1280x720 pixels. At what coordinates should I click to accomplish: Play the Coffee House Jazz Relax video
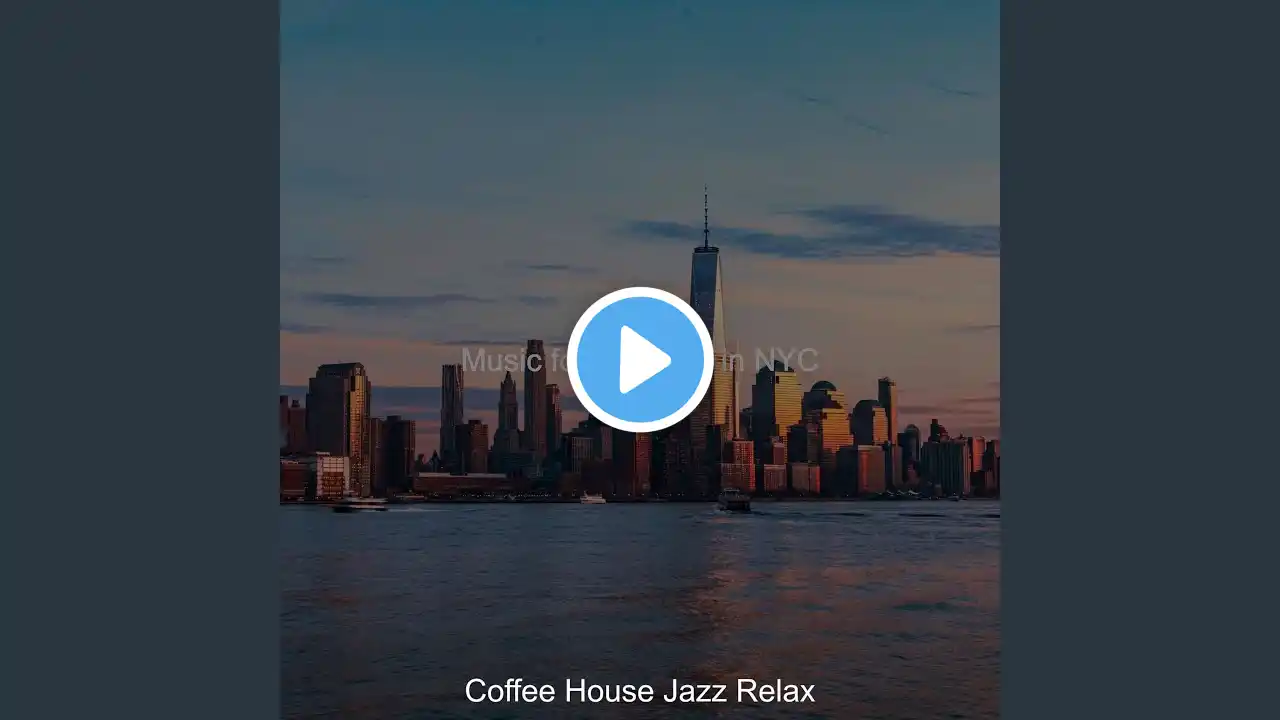[x=640, y=360]
